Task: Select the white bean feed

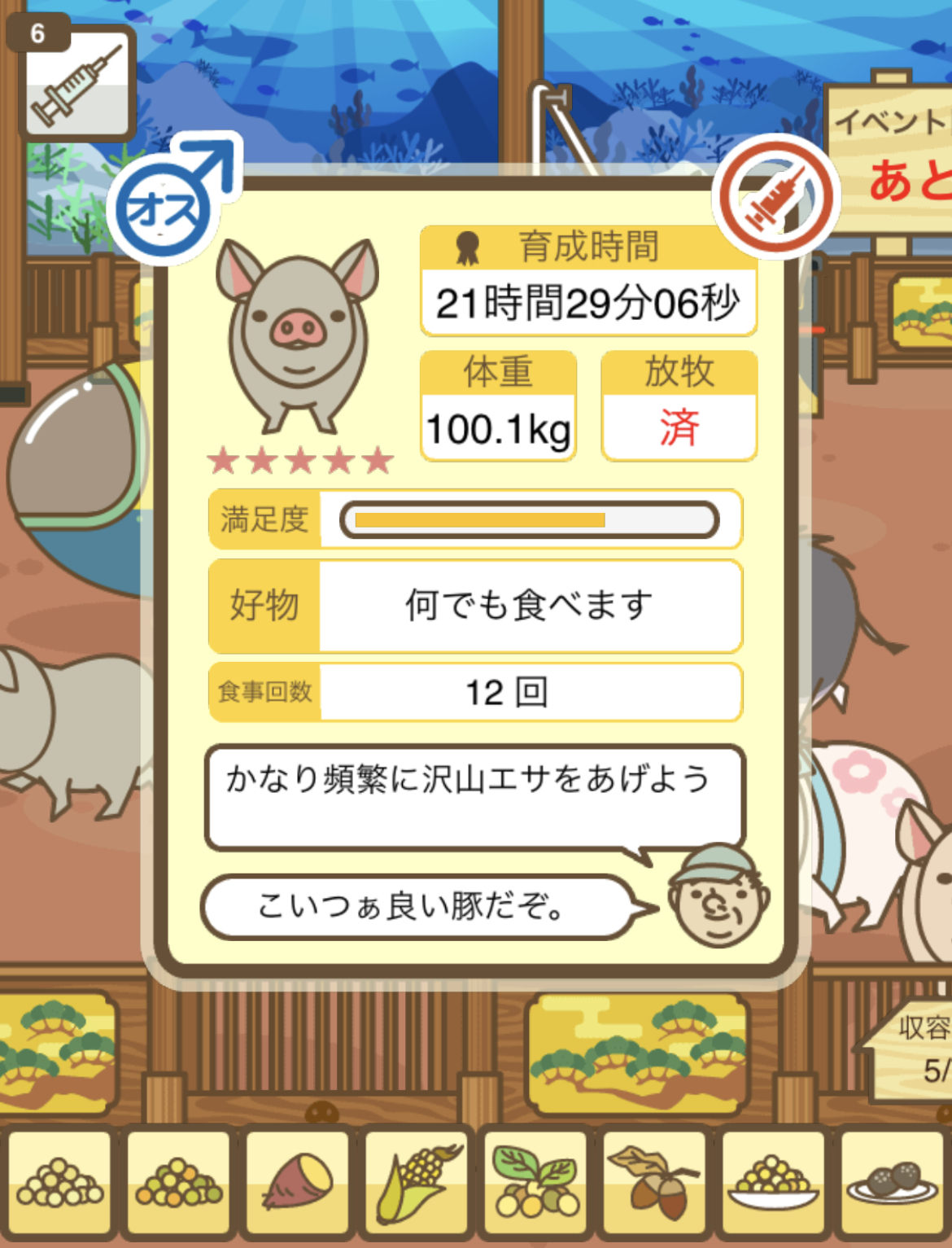Action: (60, 1182)
